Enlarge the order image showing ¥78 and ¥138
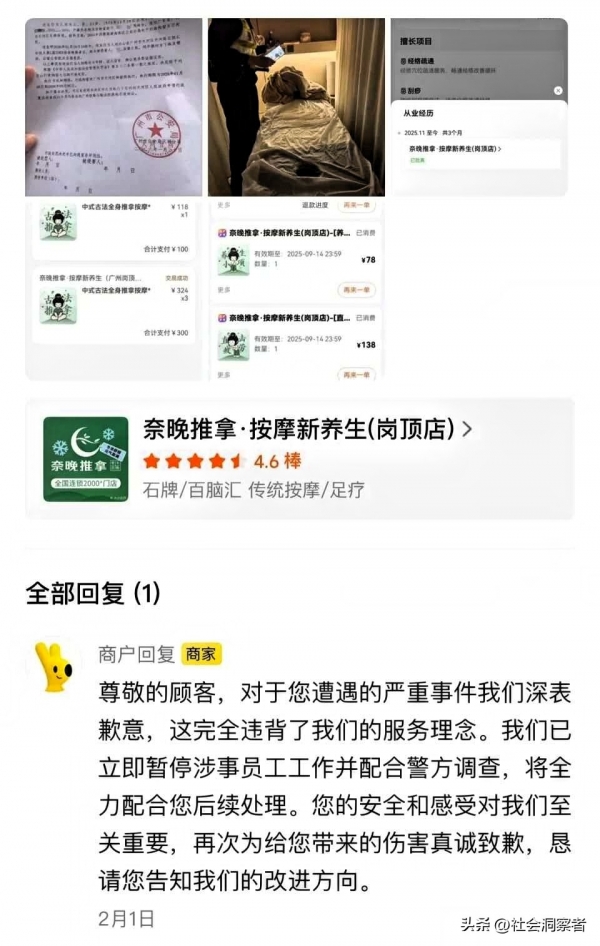The height and width of the screenshot is (946, 600). [x=296, y=289]
